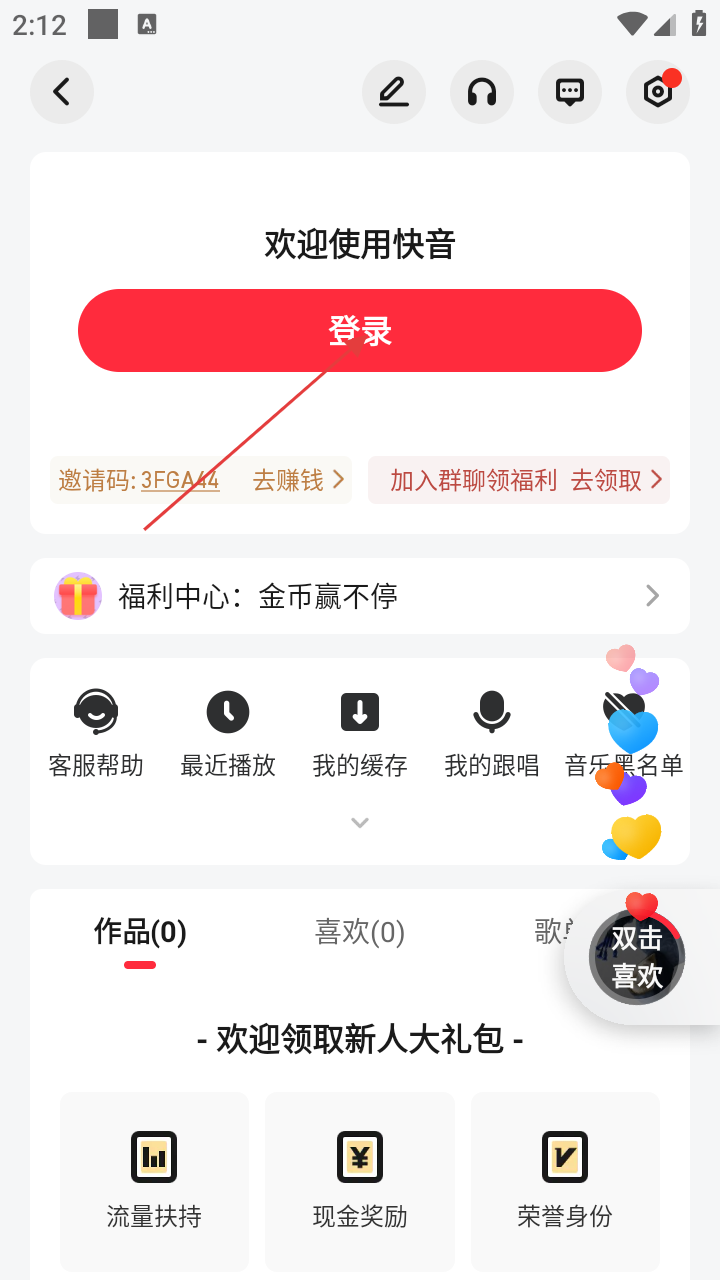Open the headphones icon in top bar
The image size is (720, 1280).
482,92
